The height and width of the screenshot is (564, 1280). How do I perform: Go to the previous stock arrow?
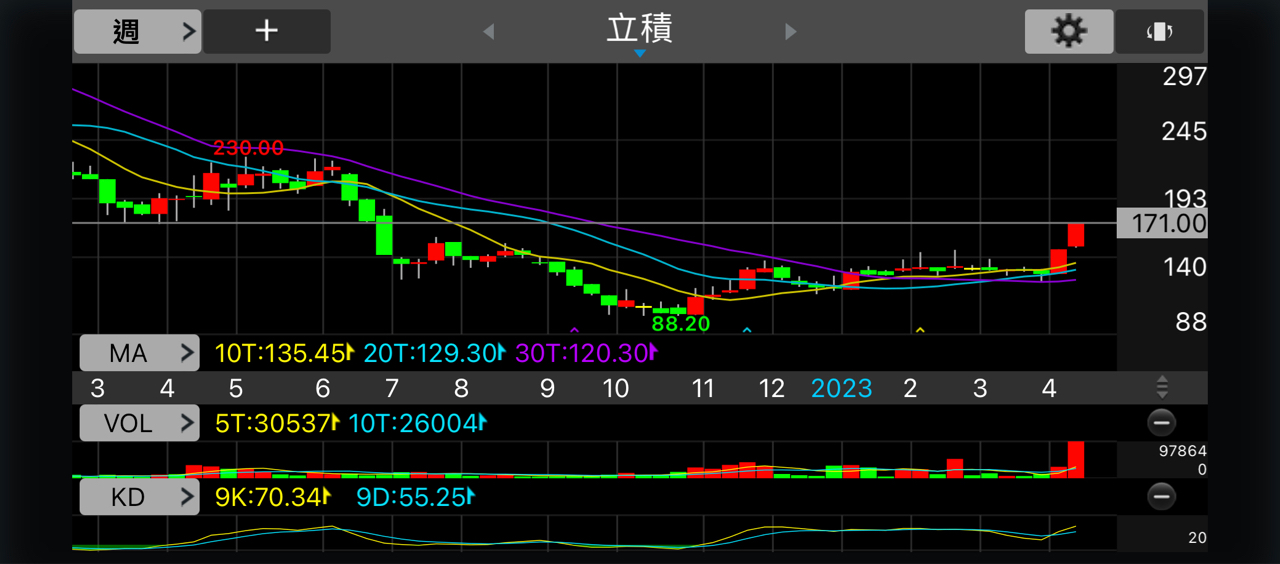point(488,32)
